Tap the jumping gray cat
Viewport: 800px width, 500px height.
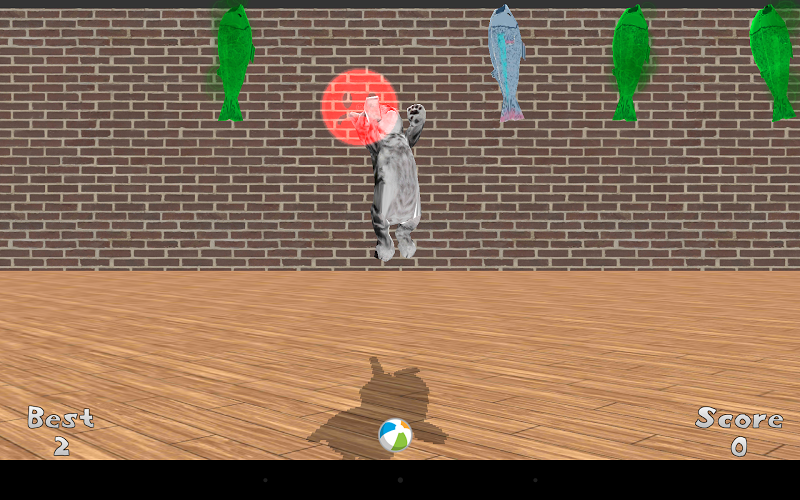point(396,185)
